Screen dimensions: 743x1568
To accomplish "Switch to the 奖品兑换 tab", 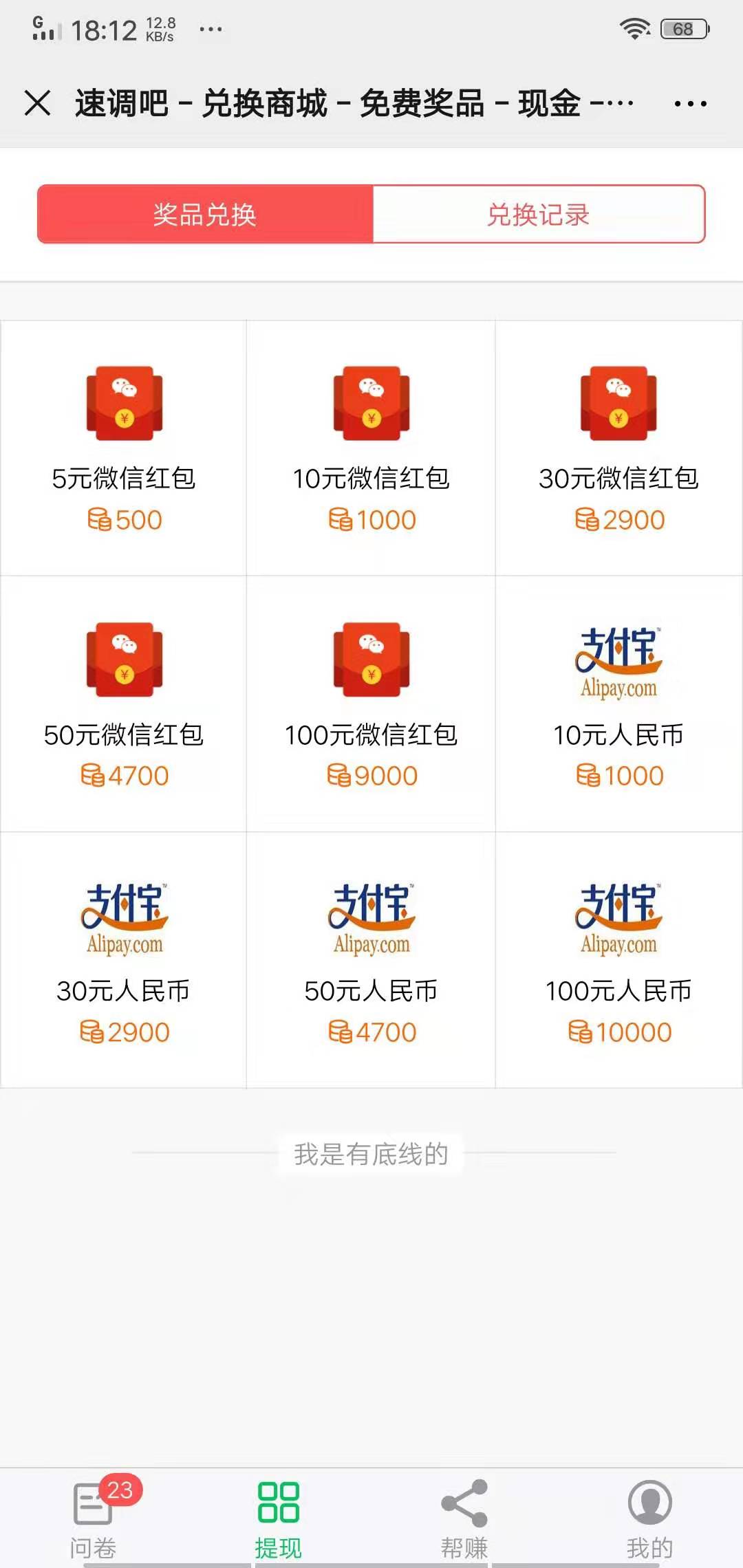I will click(205, 215).
